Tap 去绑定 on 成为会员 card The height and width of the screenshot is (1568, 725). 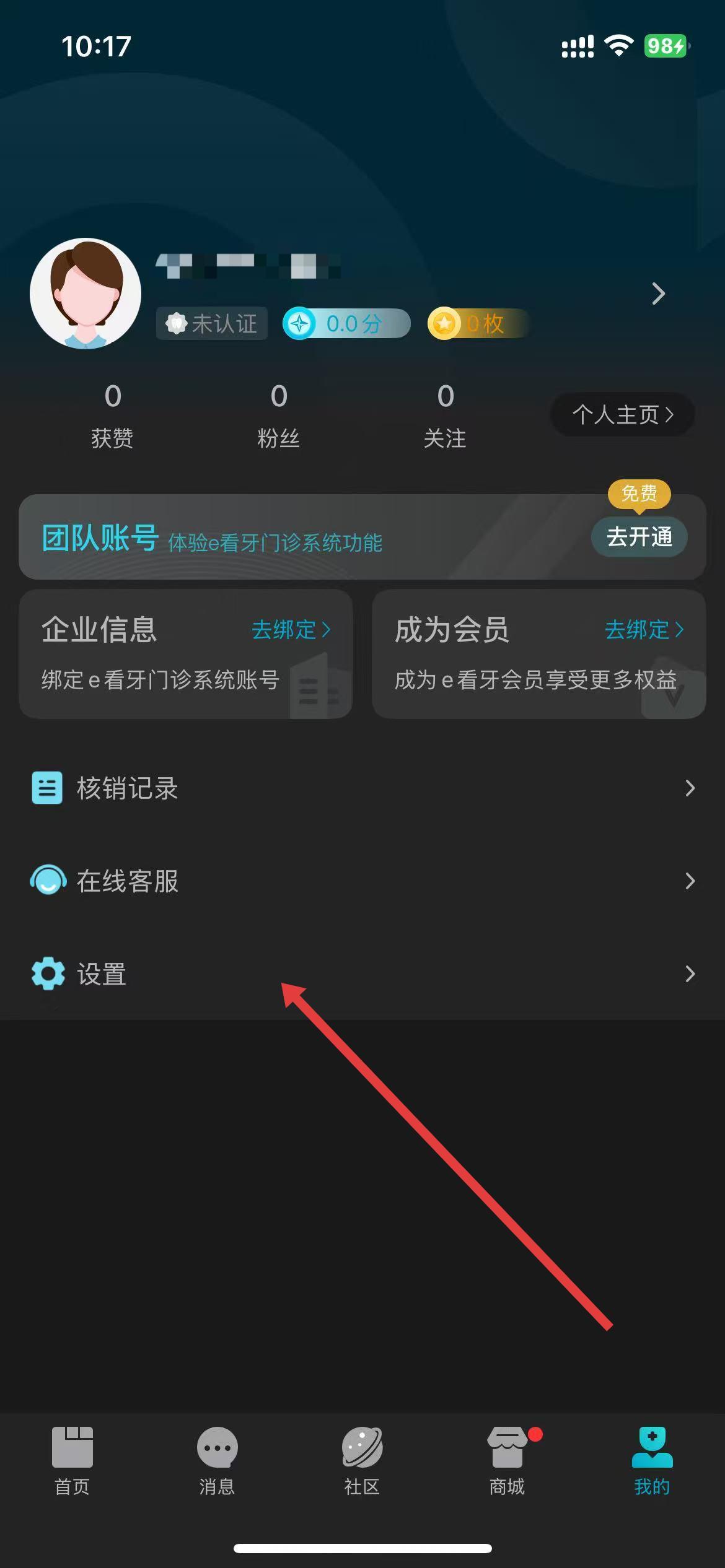(644, 630)
